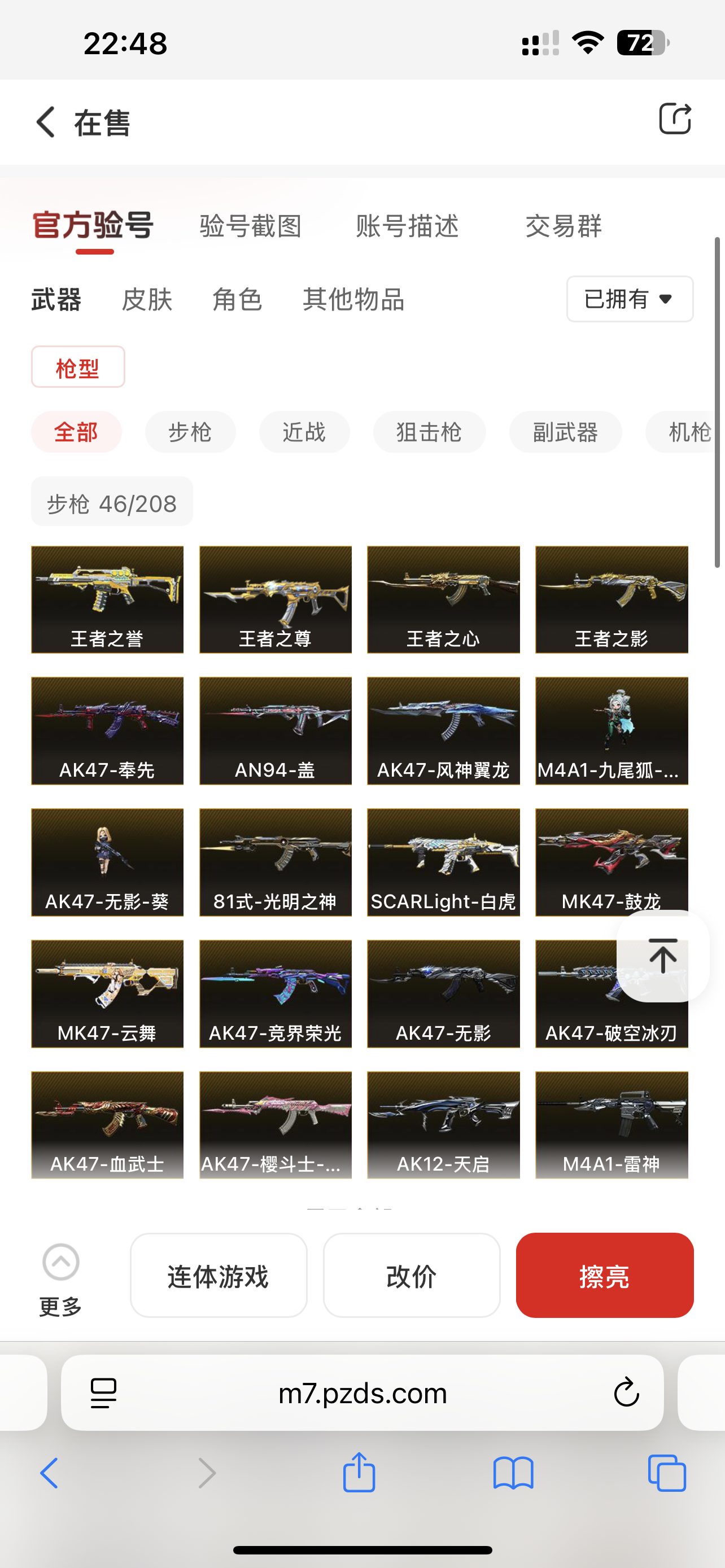Select the 皮肤 category
725x1568 pixels.
(147, 300)
